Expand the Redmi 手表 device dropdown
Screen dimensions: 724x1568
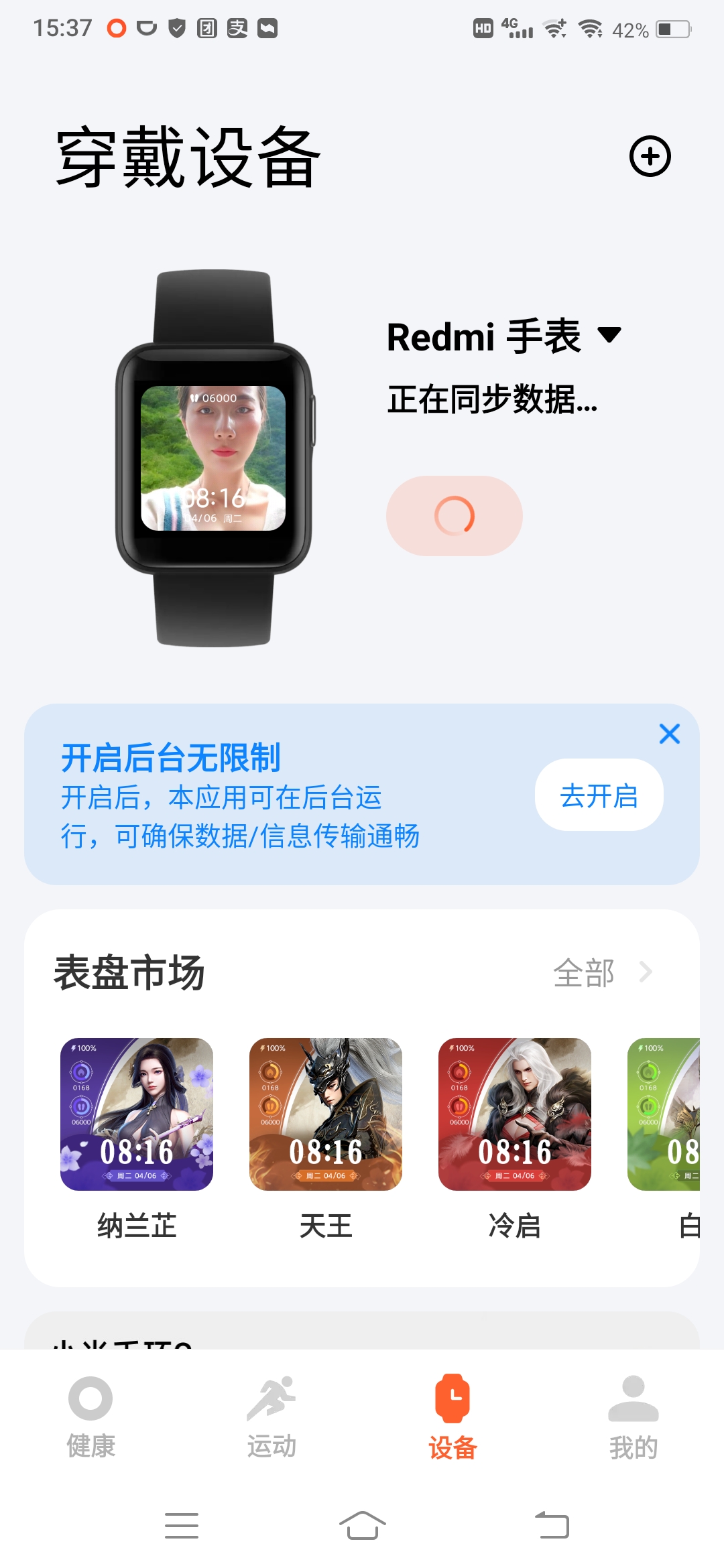click(x=609, y=335)
